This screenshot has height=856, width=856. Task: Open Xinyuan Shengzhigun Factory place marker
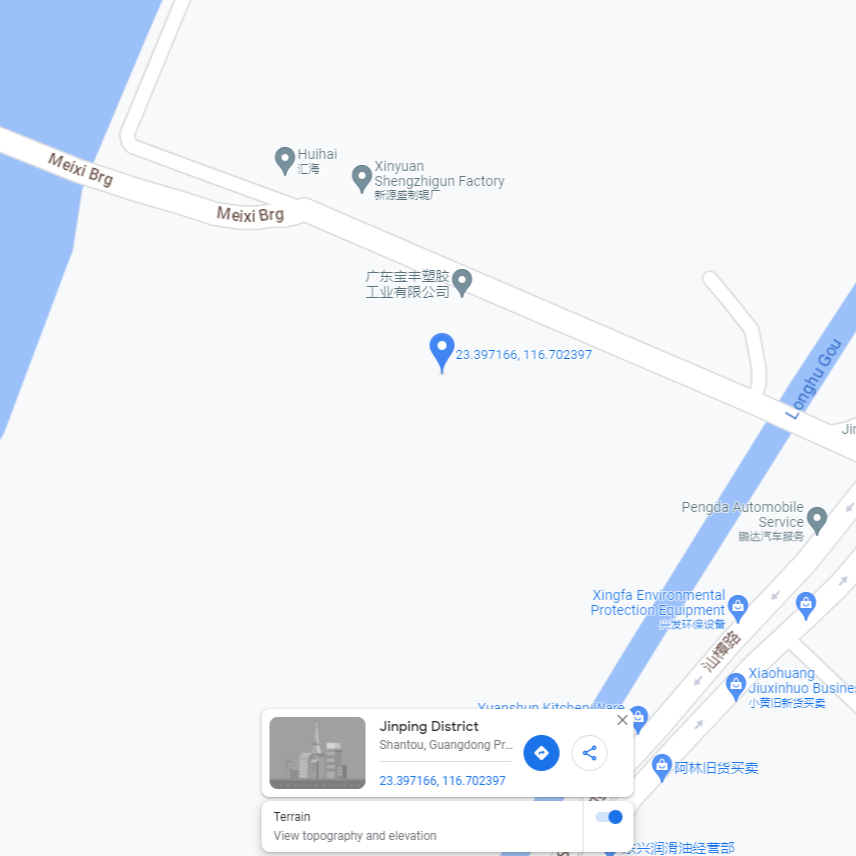[361, 179]
